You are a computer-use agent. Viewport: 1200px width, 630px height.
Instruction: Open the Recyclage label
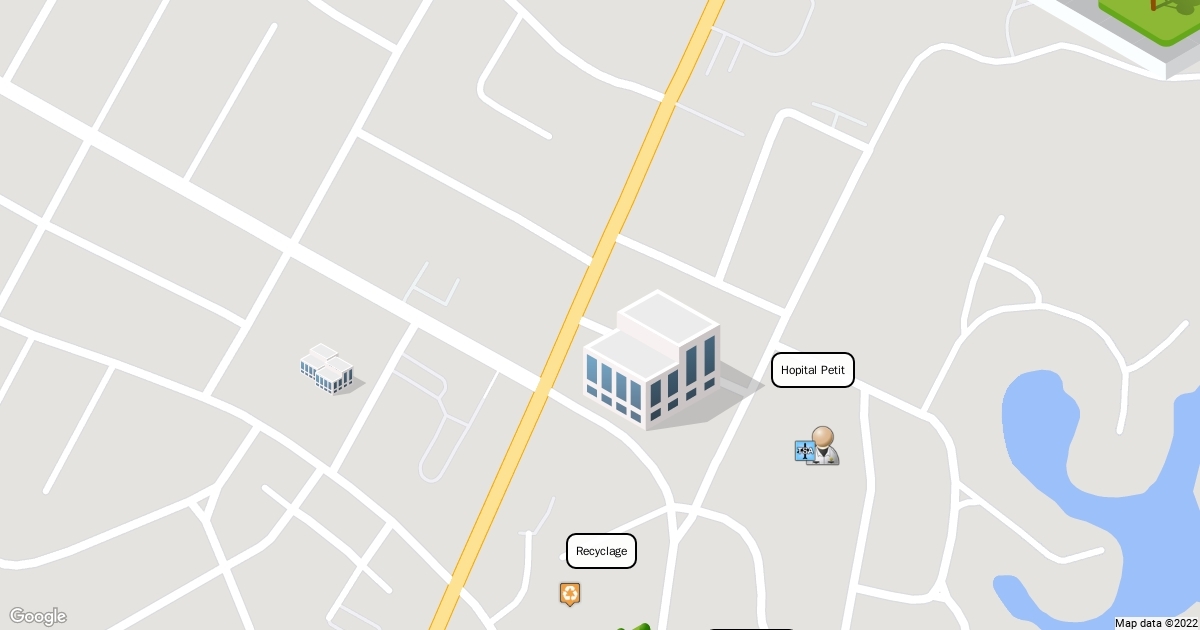click(x=601, y=551)
